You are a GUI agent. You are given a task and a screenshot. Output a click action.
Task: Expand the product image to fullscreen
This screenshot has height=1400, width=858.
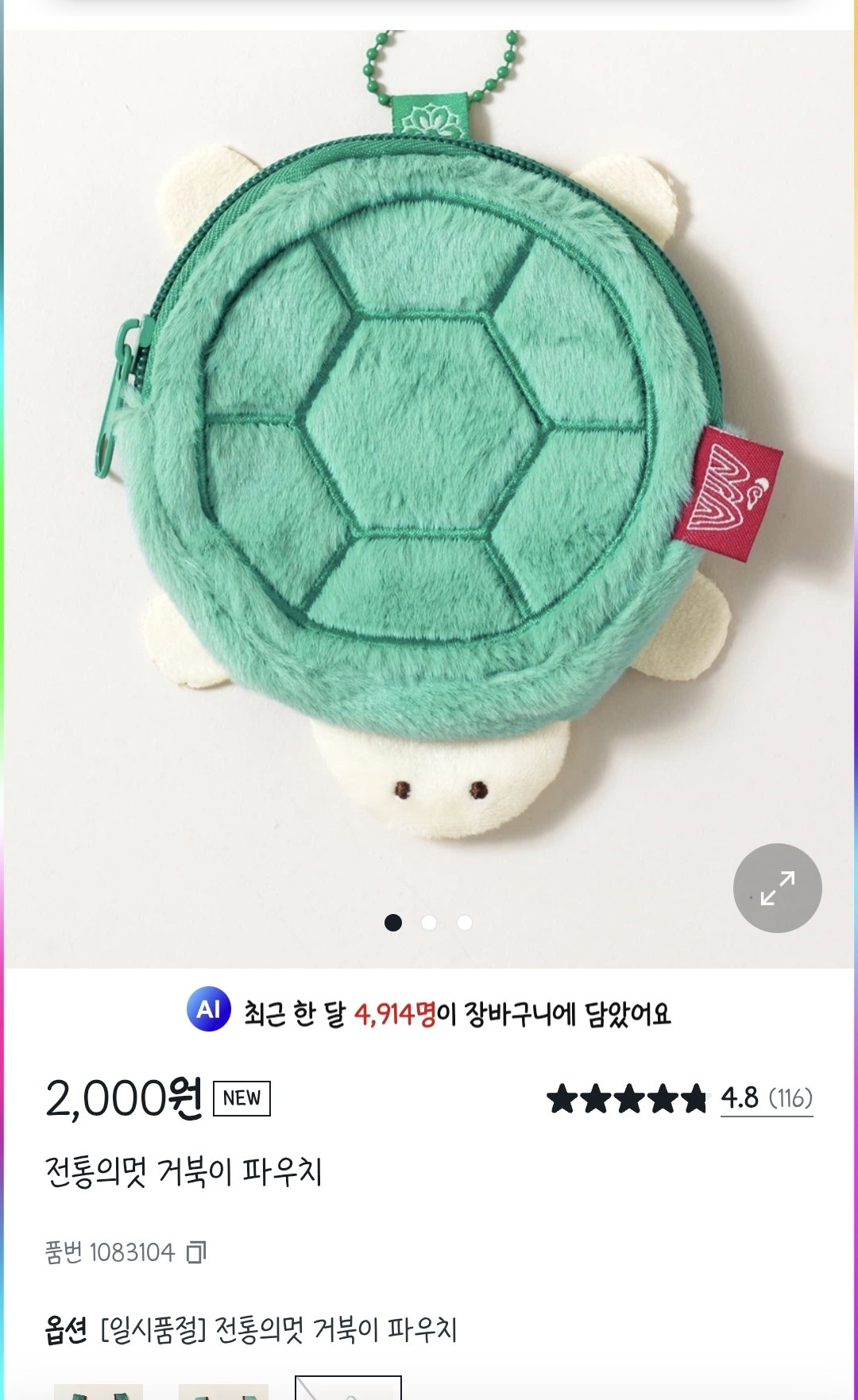[777, 888]
